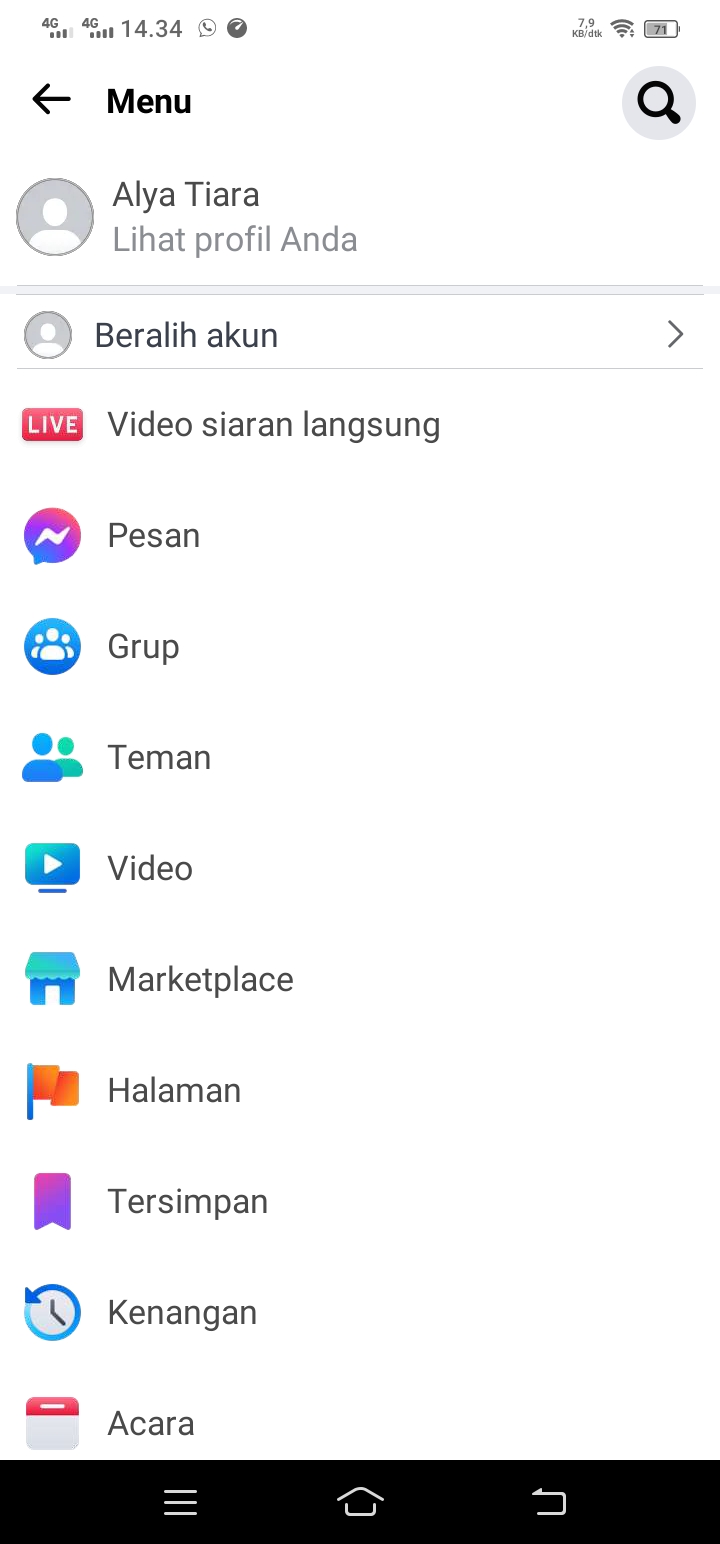View Alya Tiara's profile

(x=234, y=217)
